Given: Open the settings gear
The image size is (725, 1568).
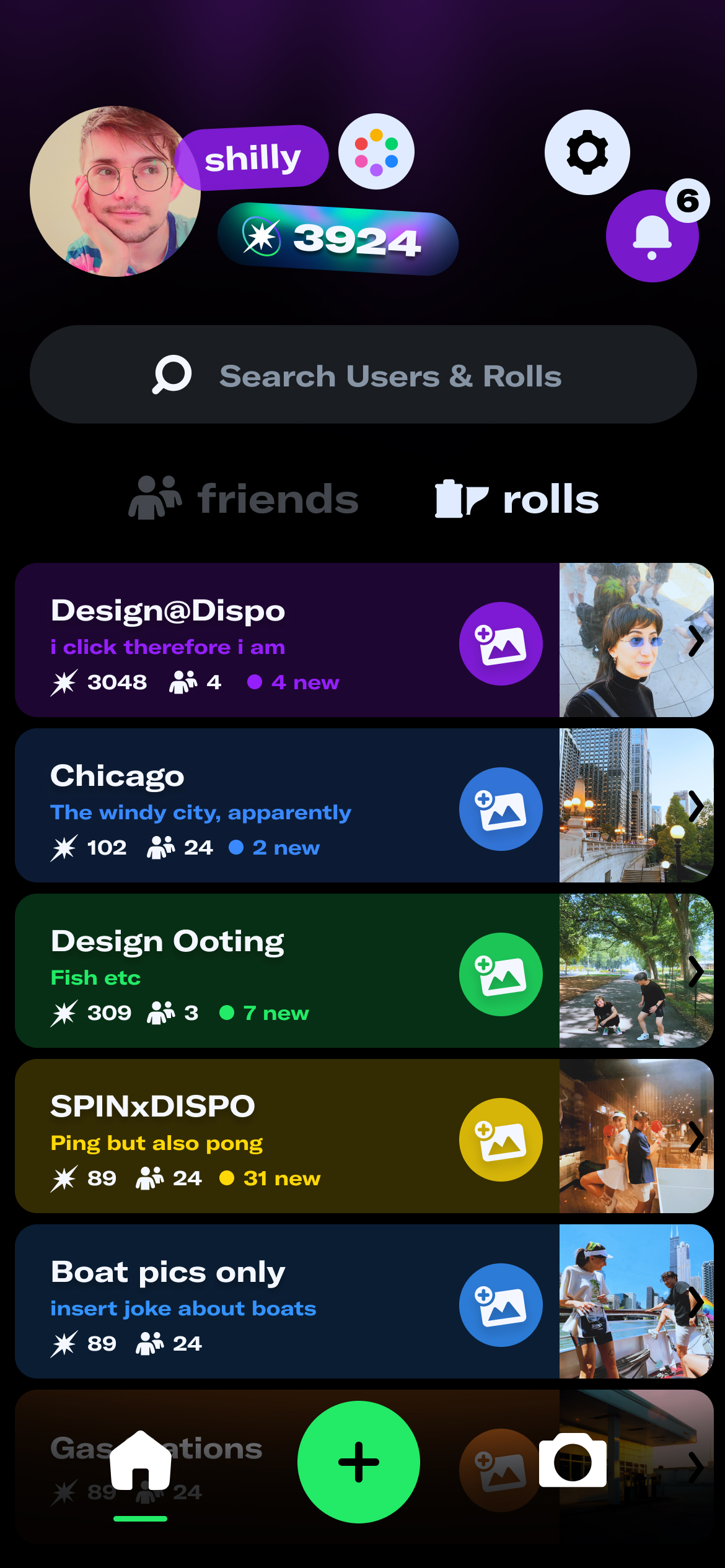Looking at the screenshot, I should [x=587, y=152].
